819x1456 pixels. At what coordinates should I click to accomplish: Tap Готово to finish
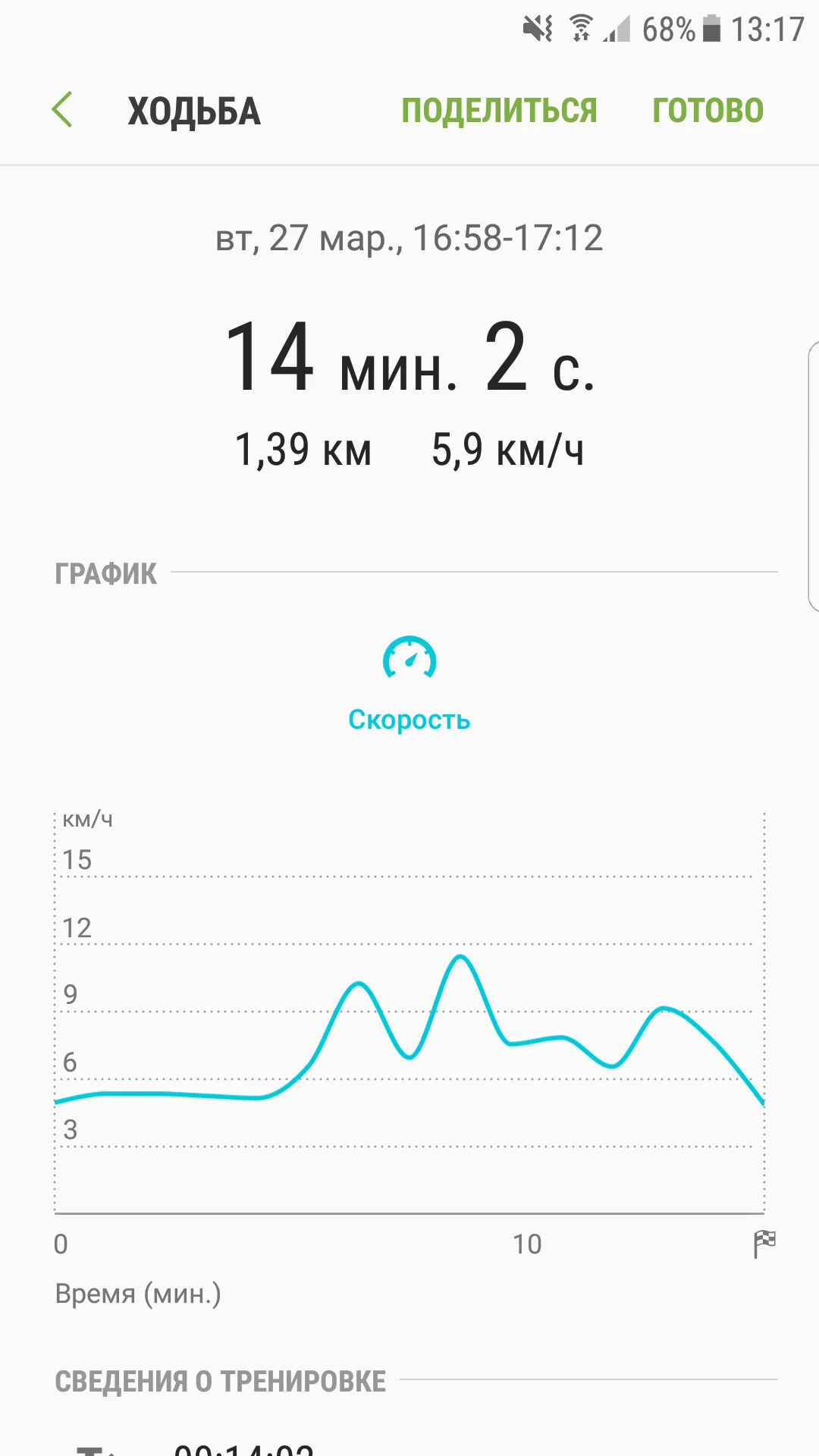click(708, 111)
